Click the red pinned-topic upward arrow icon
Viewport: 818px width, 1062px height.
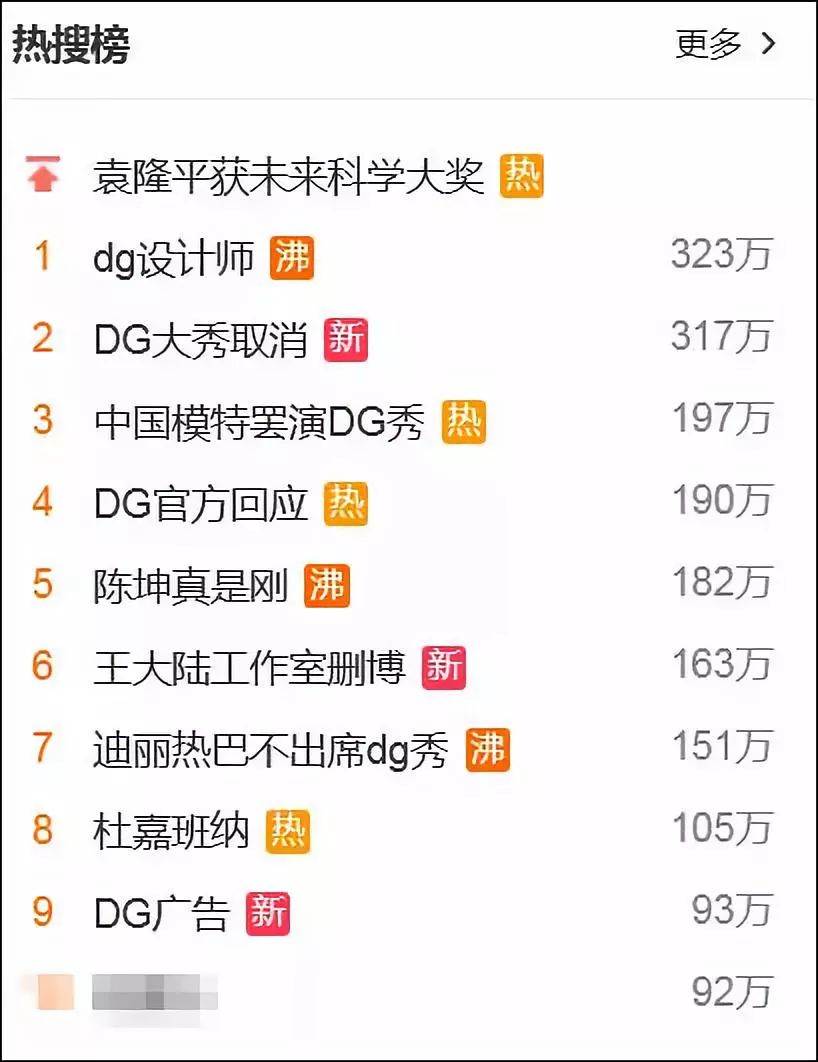tap(42, 172)
